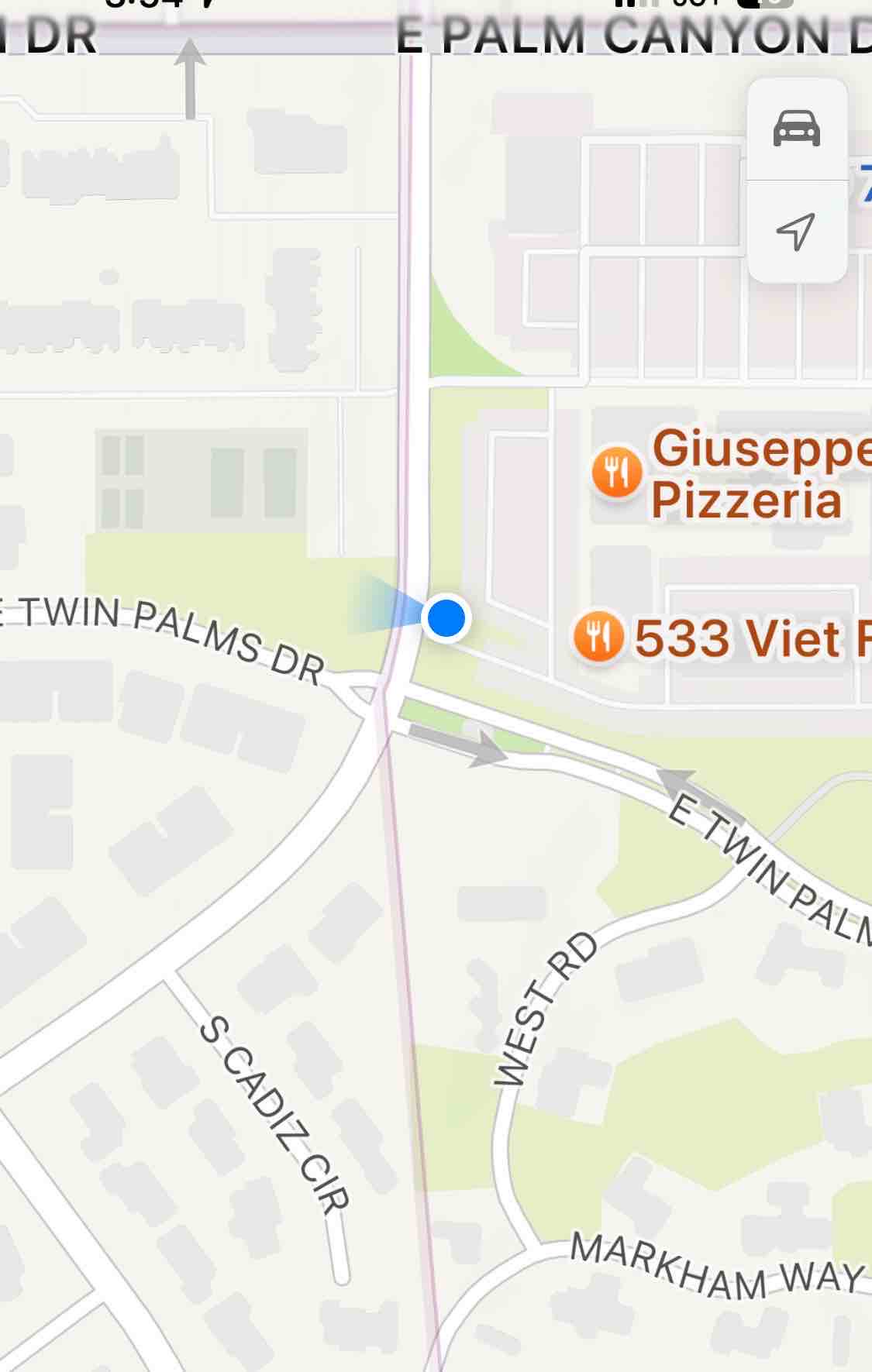Tap the location tracking arrow
Image resolution: width=872 pixels, height=1372 pixels.
point(796,231)
